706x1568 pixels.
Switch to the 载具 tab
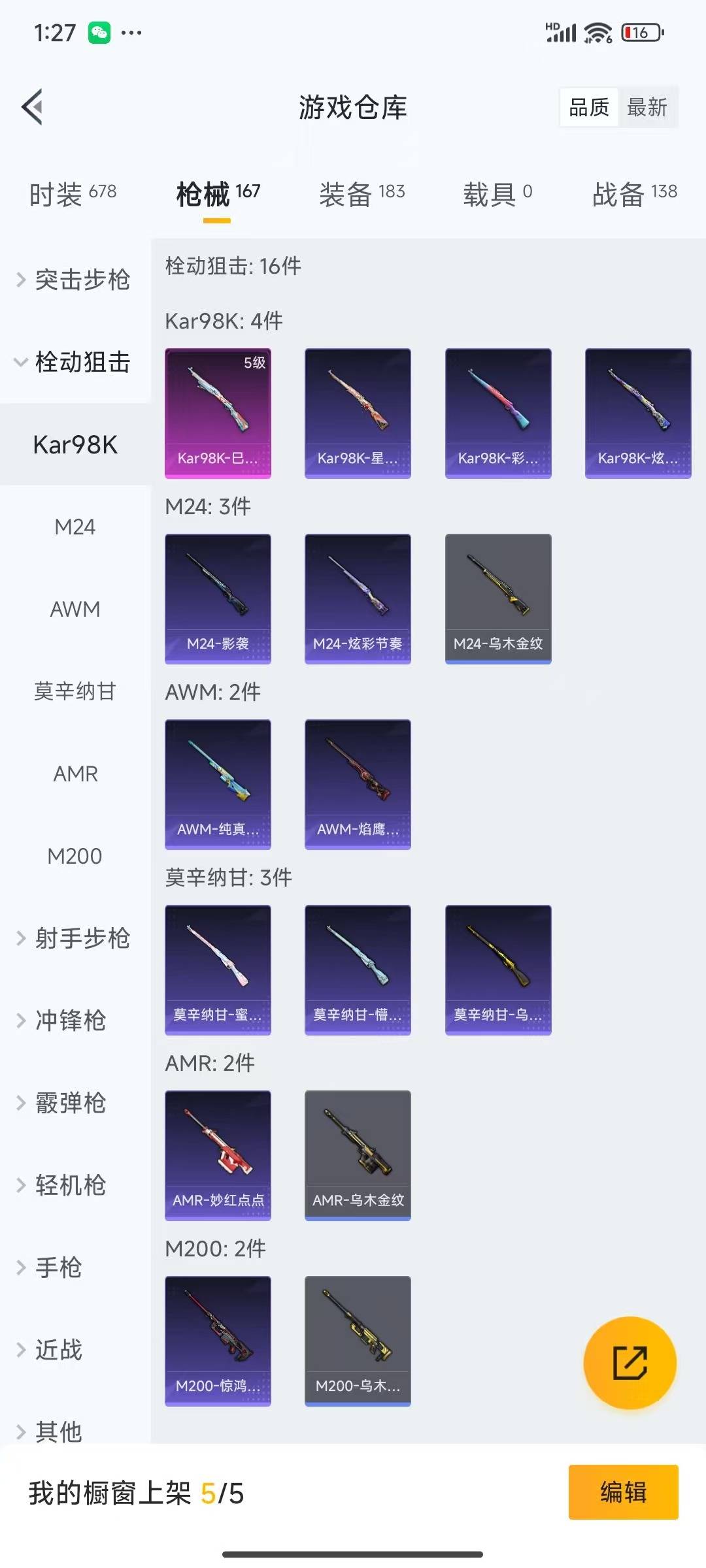[x=497, y=194]
